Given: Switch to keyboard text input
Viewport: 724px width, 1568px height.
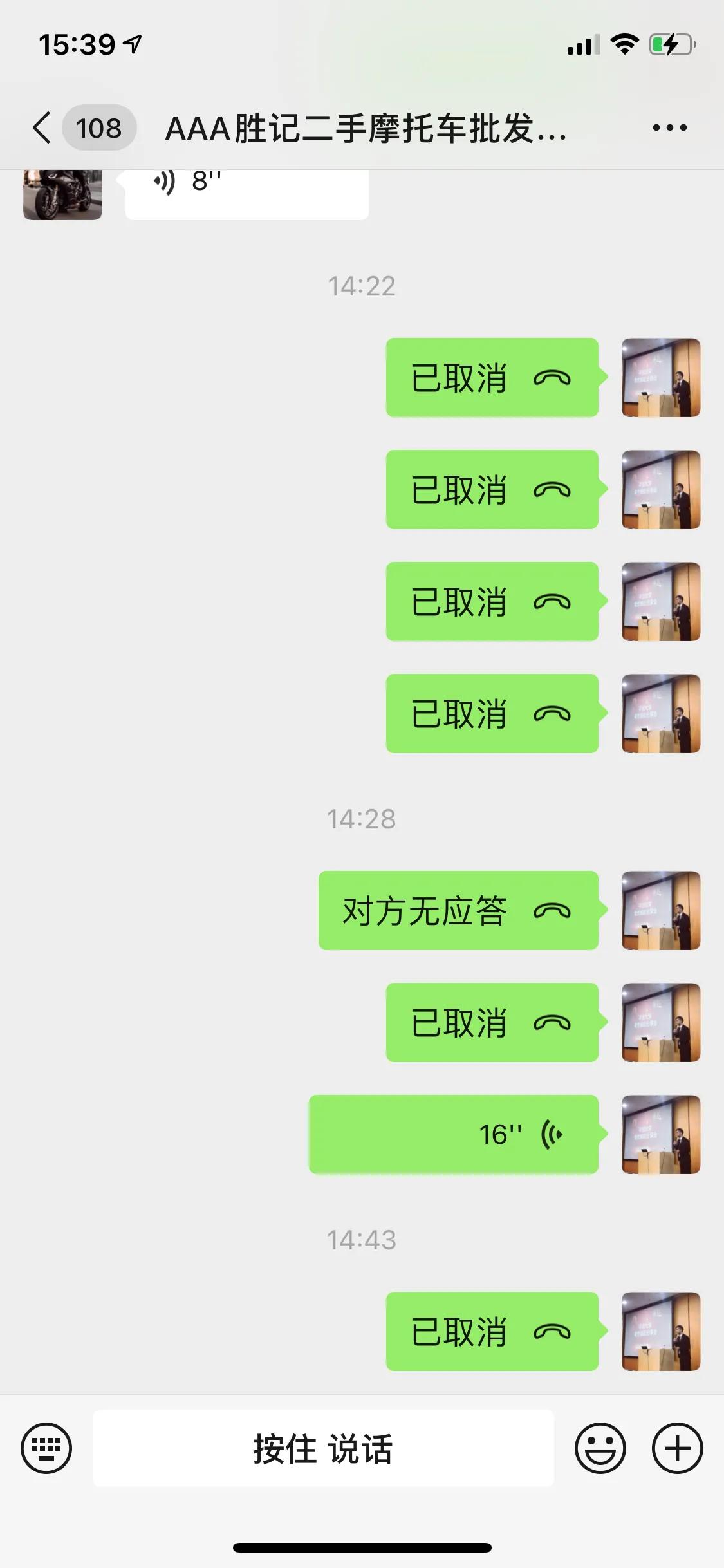Looking at the screenshot, I should tap(46, 1448).
